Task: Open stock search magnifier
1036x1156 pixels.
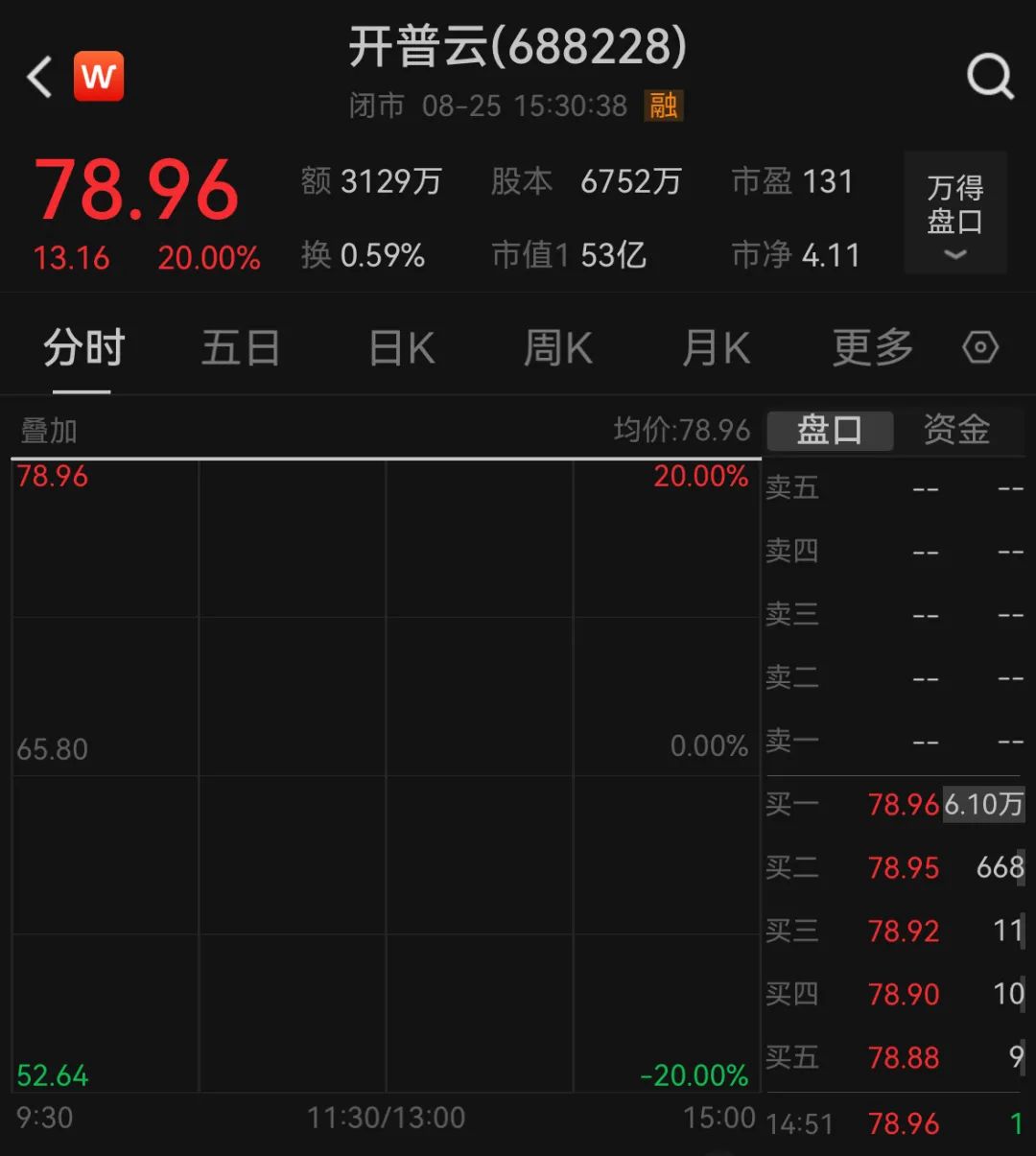Action: [x=990, y=77]
